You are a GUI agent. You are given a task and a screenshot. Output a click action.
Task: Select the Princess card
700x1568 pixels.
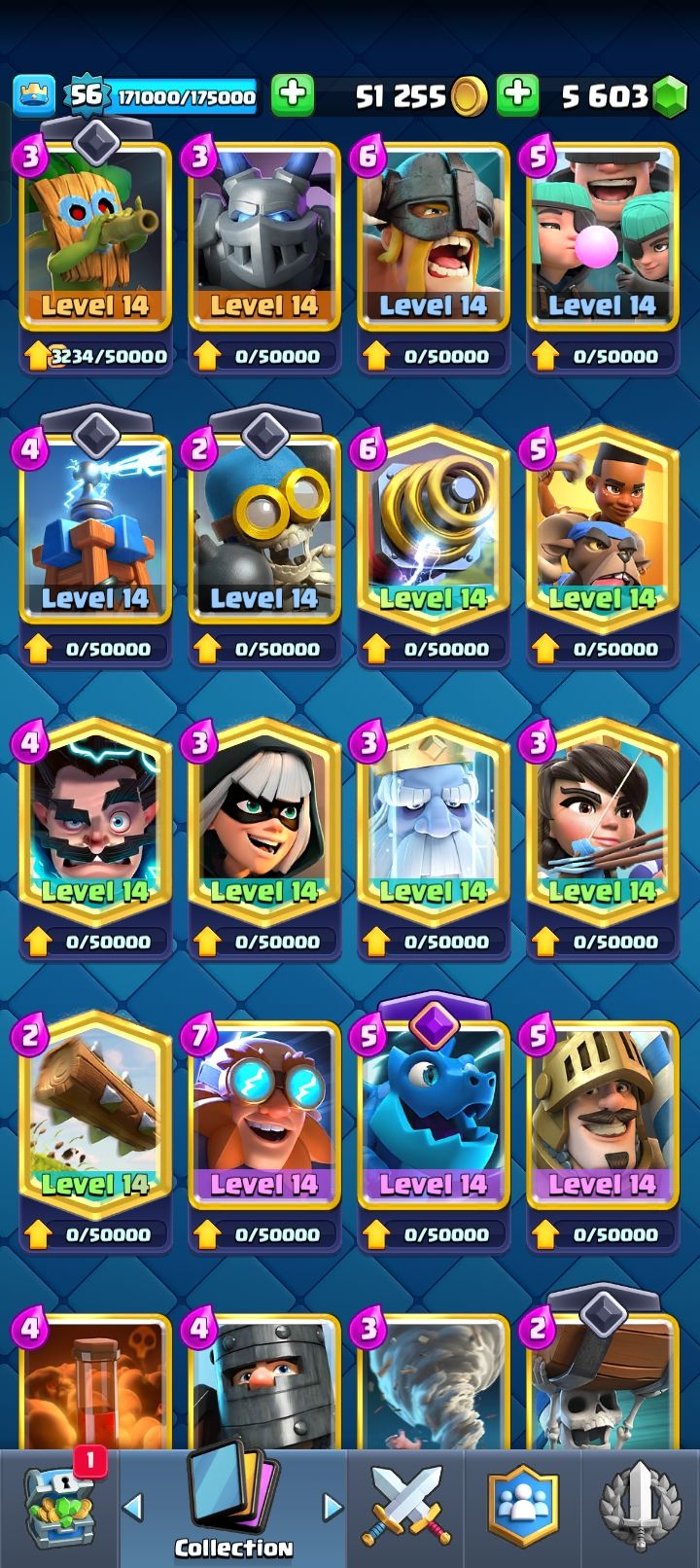603,822
